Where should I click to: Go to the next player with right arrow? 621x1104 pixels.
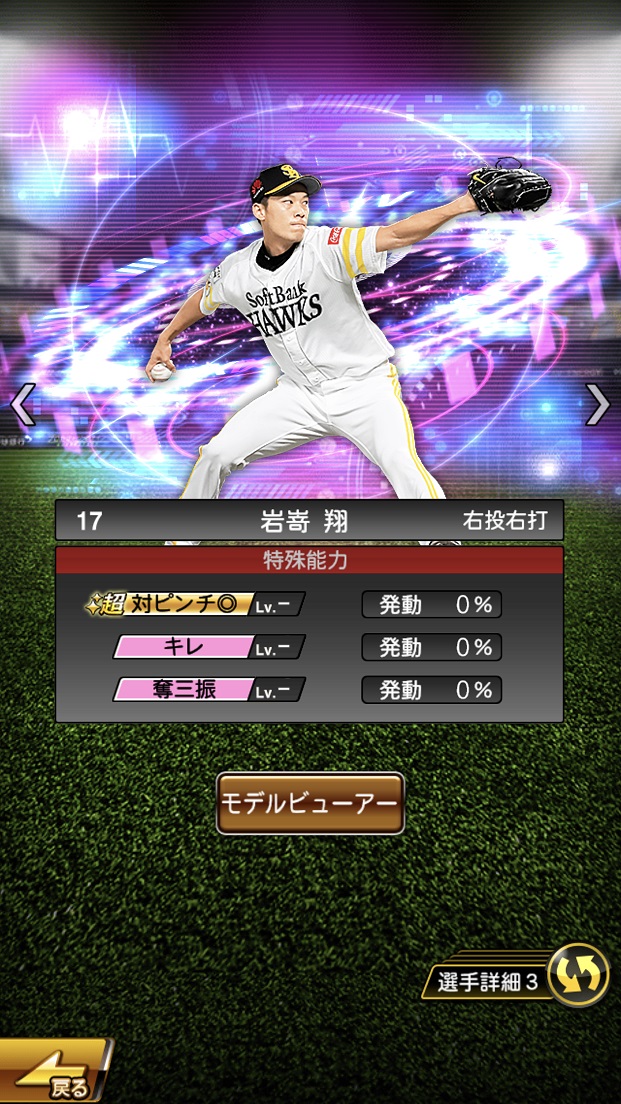(597, 405)
